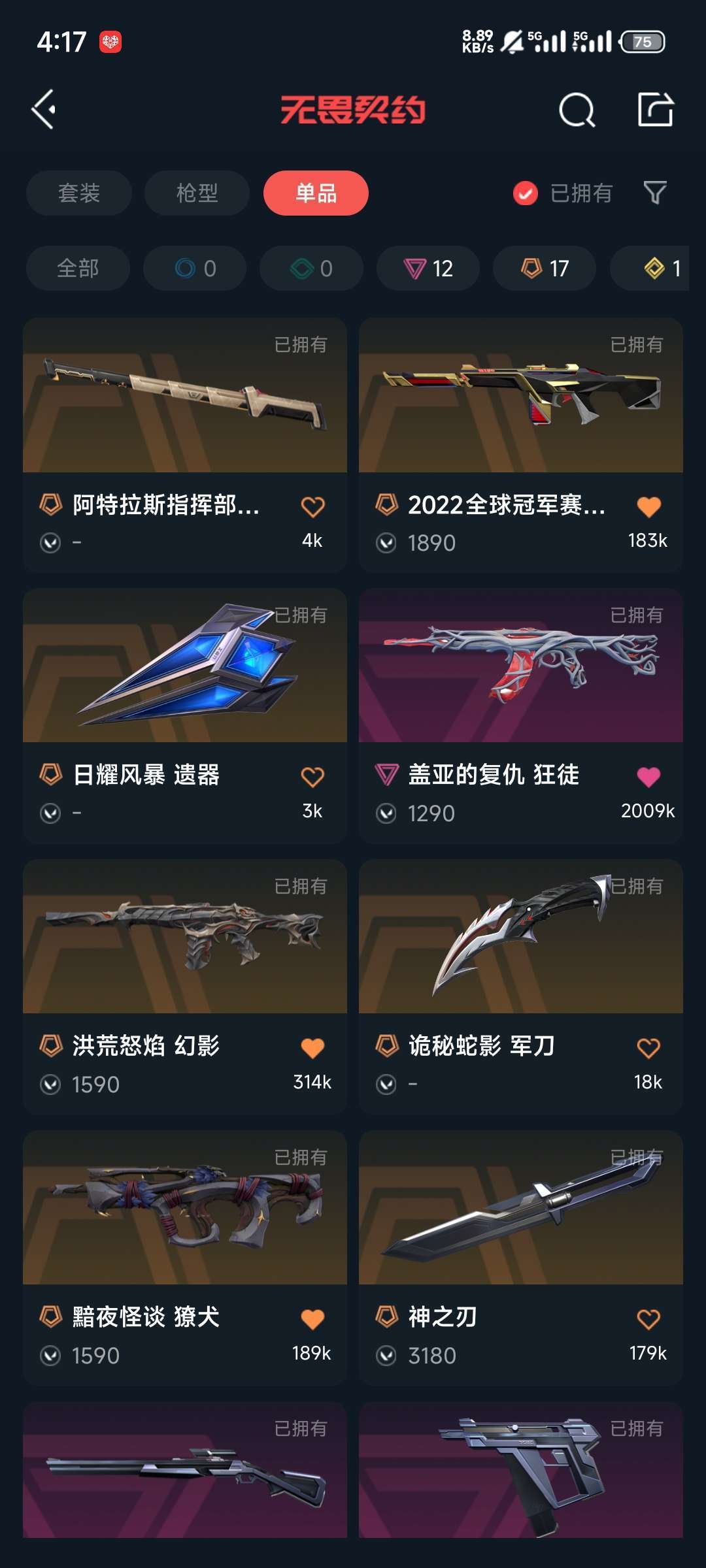Image resolution: width=706 pixels, height=1568 pixels.
Task: Filter by the orange tier chip showing 17
Action: point(545,268)
